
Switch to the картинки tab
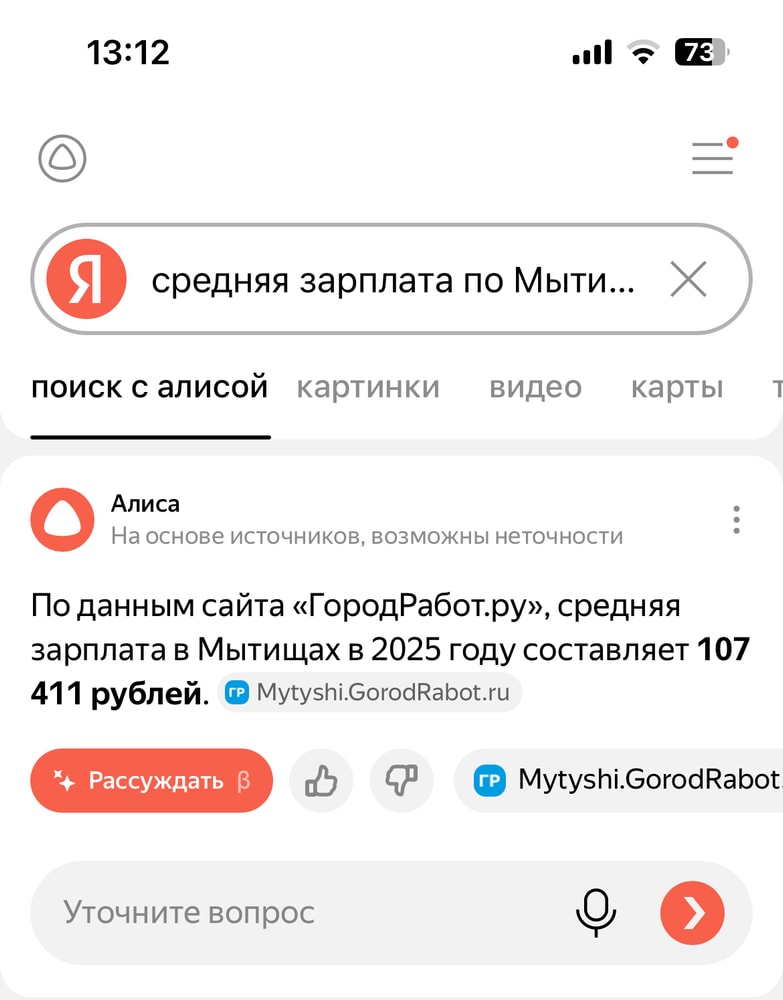click(368, 388)
